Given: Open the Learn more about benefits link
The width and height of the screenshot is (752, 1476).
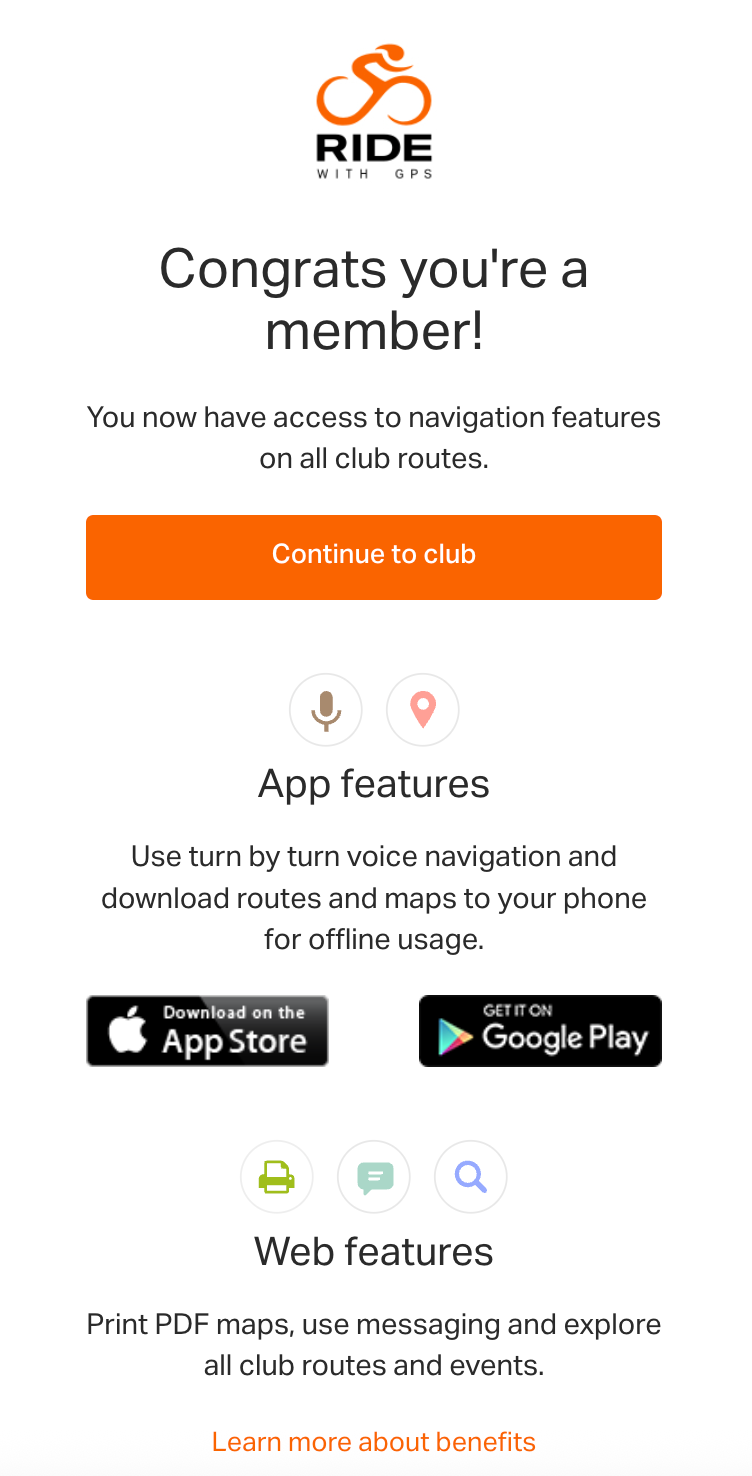Looking at the screenshot, I should [374, 1442].
